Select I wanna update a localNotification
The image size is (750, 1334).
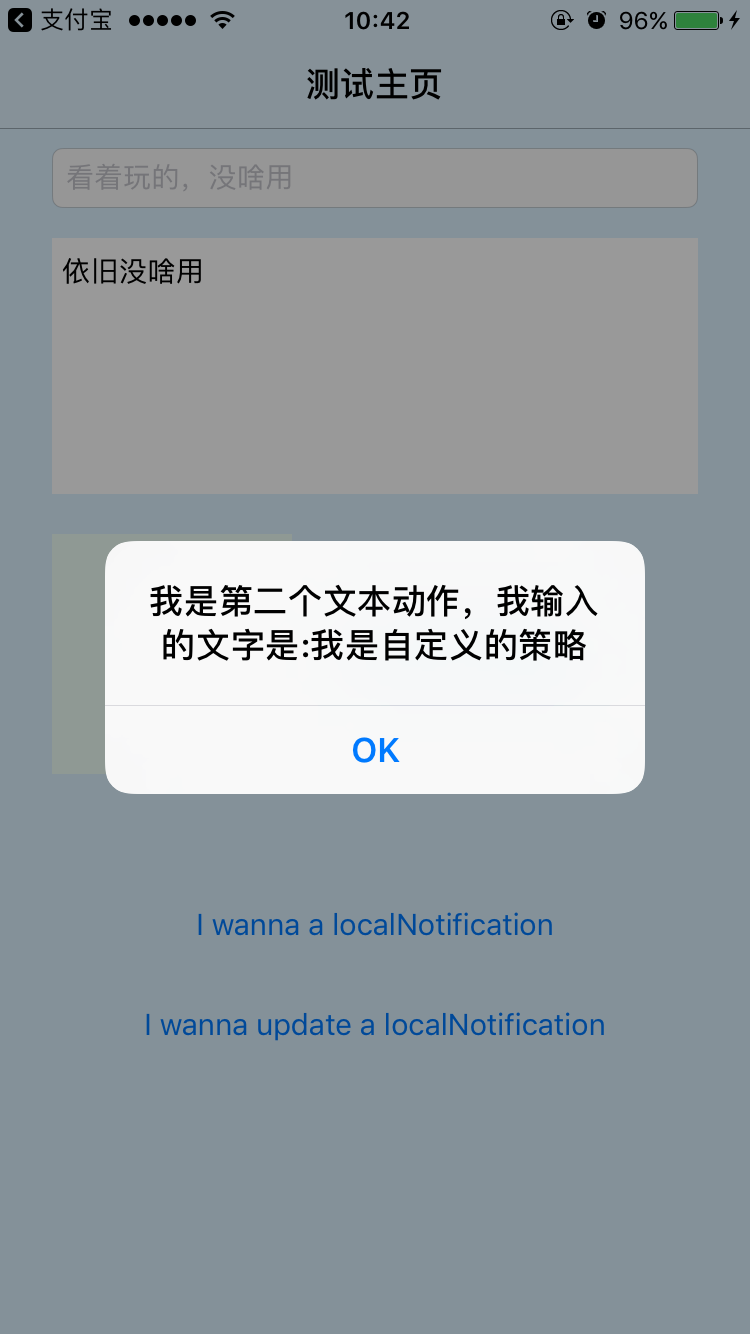pyautogui.click(x=374, y=1025)
